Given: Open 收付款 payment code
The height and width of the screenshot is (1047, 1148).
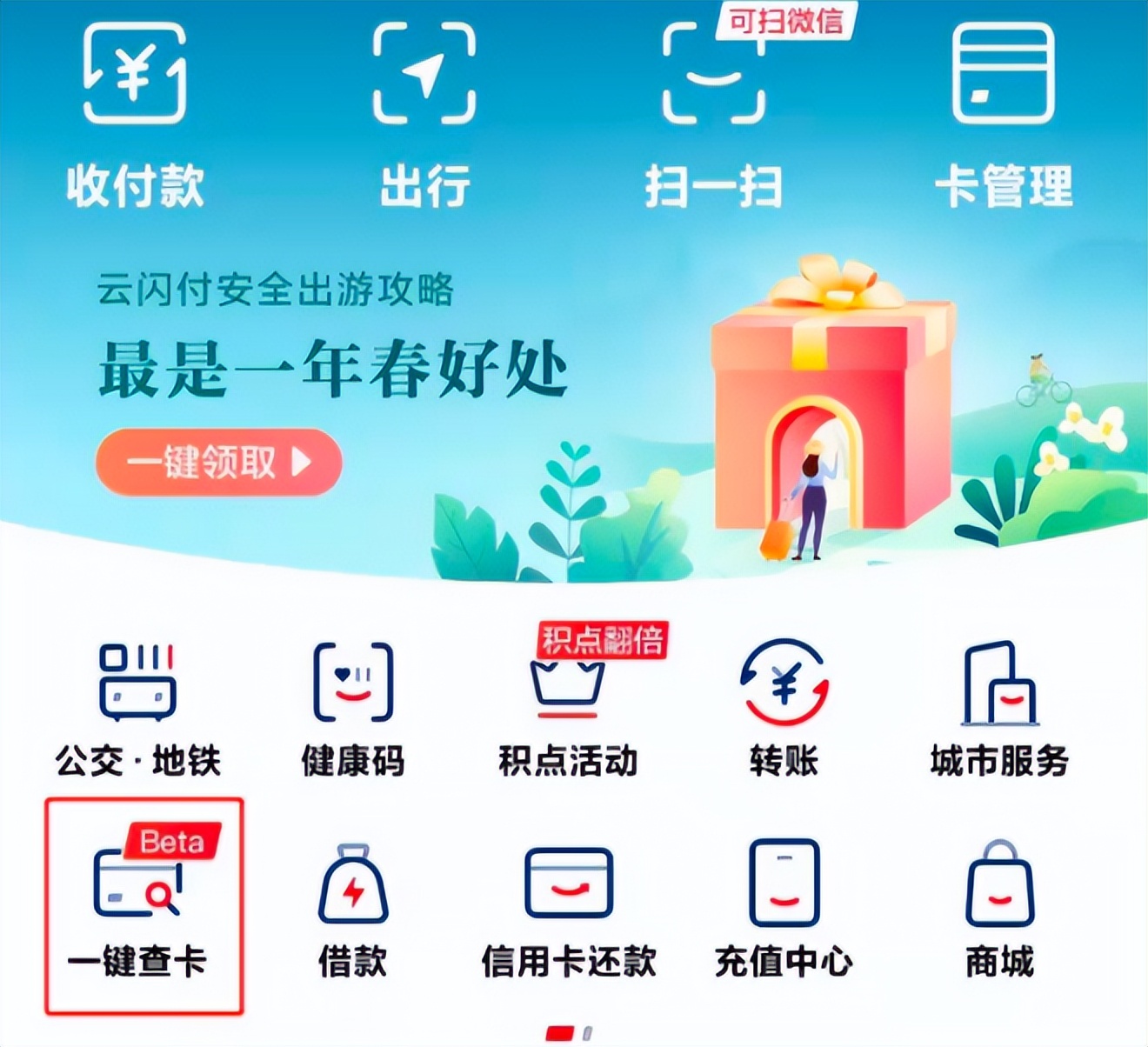Looking at the screenshot, I should pos(135,113).
